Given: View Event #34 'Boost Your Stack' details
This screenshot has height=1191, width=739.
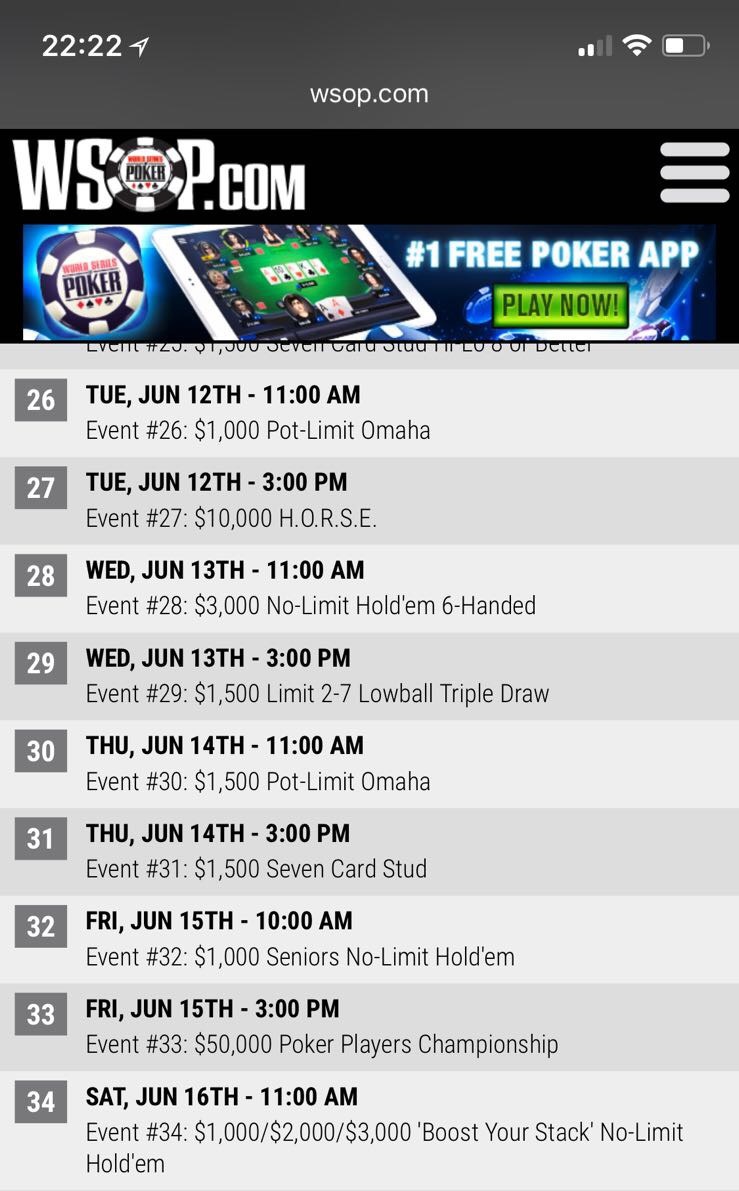Looking at the screenshot, I should (384, 1133).
